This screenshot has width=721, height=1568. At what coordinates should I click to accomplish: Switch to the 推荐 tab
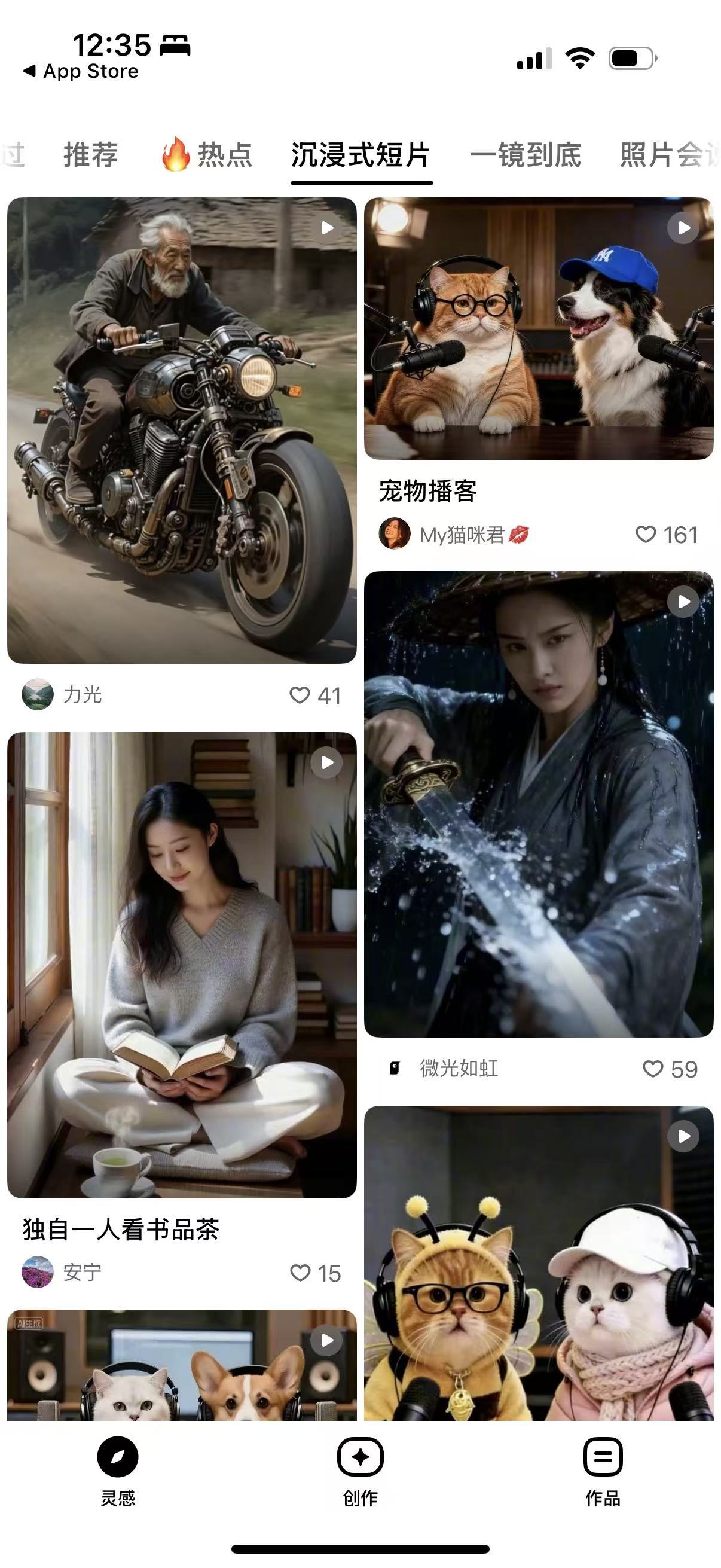click(x=91, y=155)
